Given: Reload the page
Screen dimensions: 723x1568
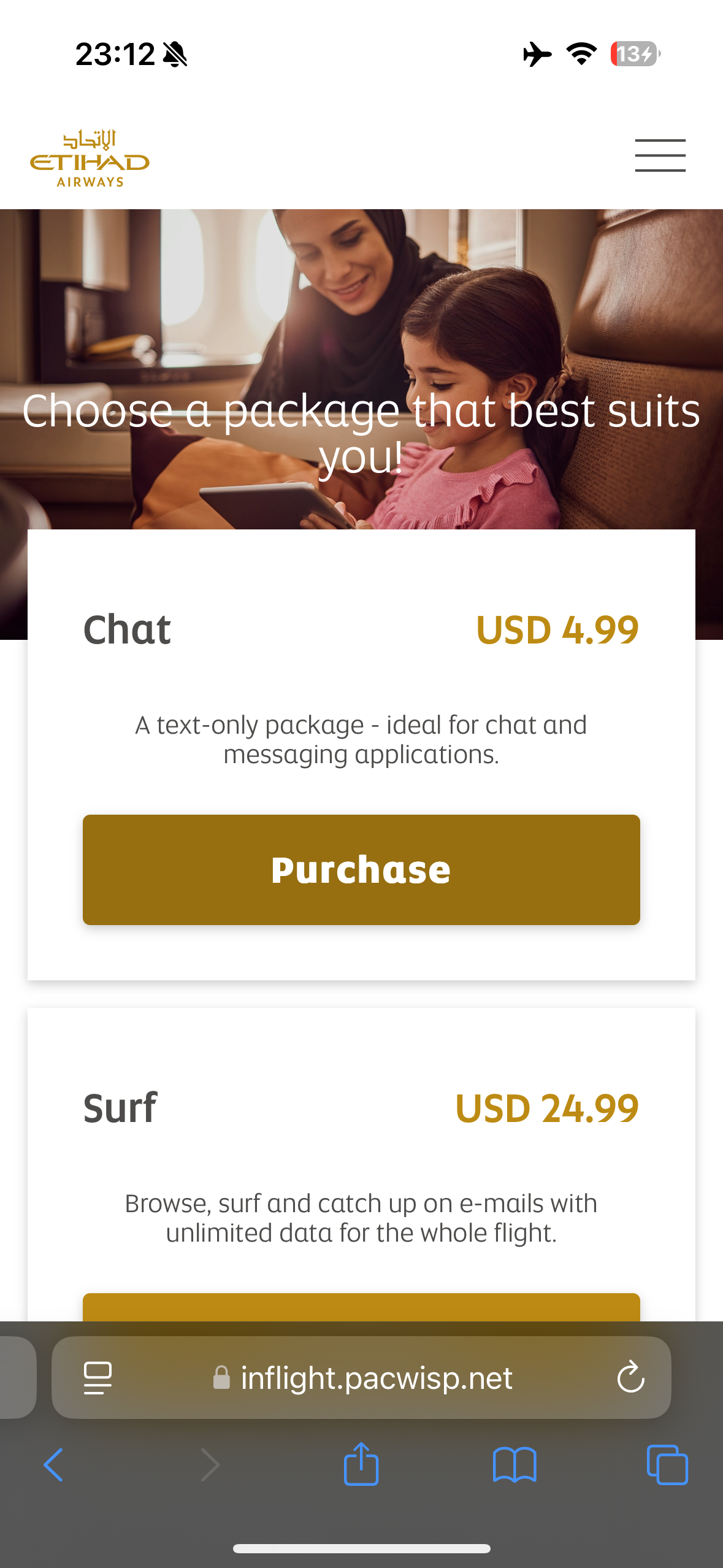Looking at the screenshot, I should point(630,1377).
